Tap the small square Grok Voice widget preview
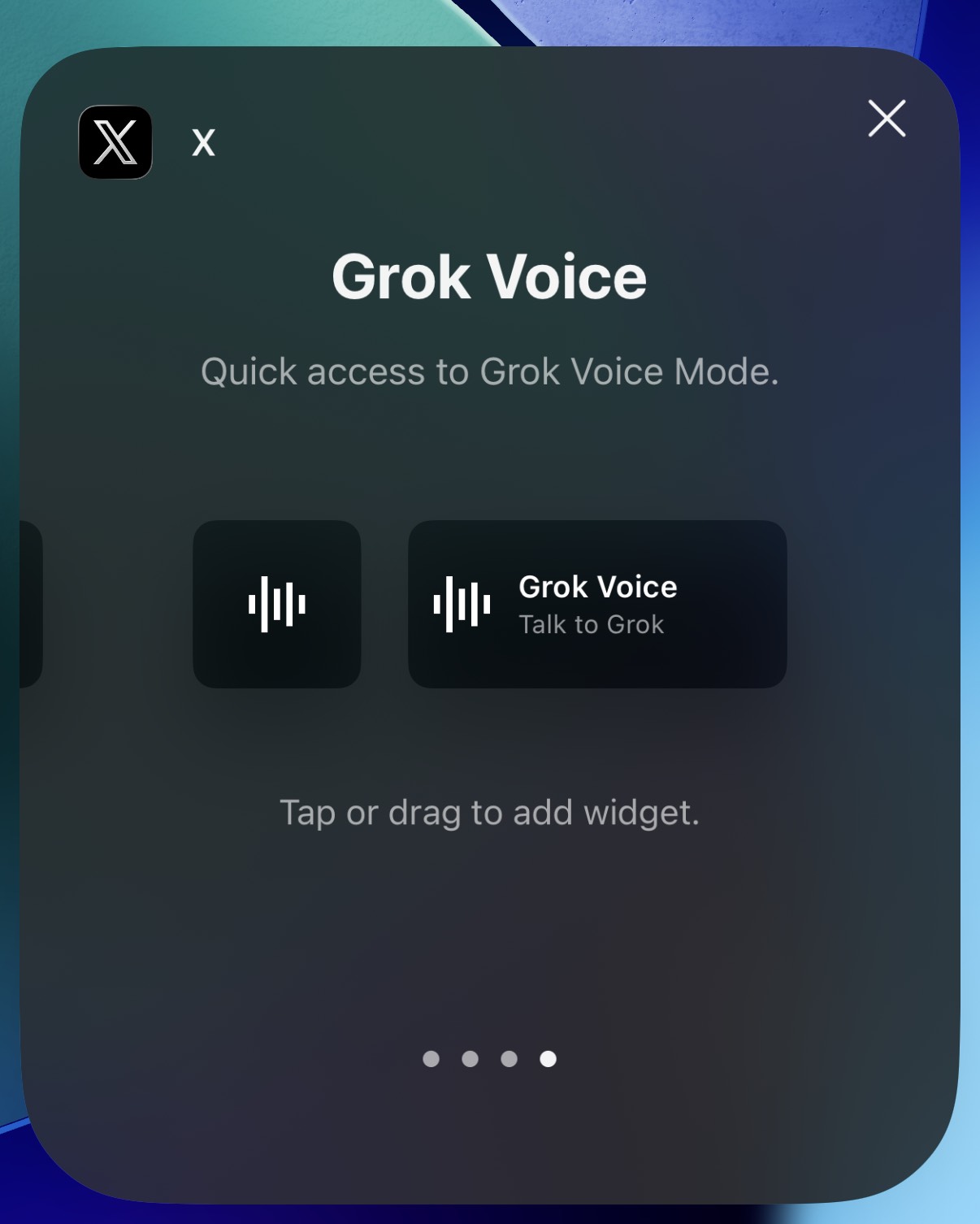The width and height of the screenshot is (980, 1224). click(x=276, y=605)
